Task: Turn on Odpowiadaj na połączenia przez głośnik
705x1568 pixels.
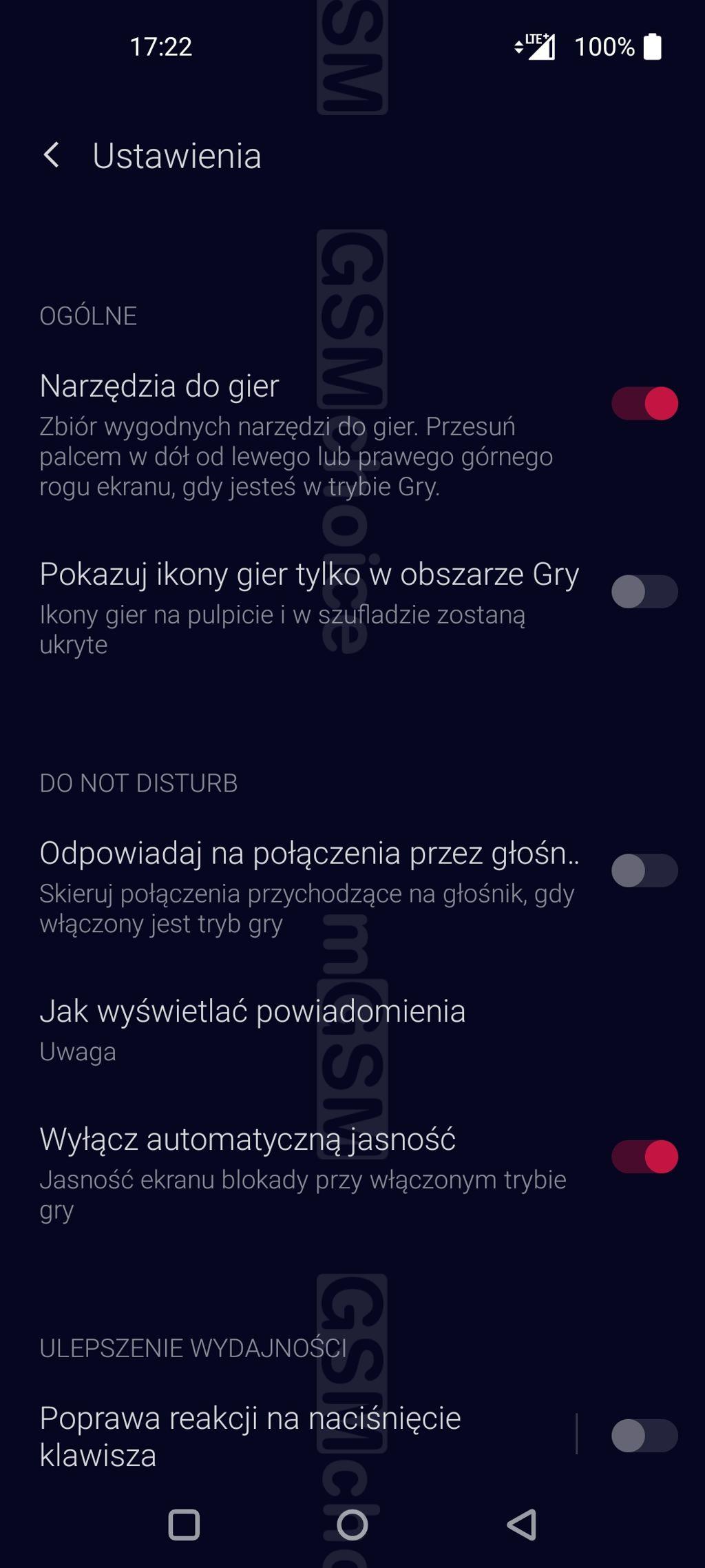Action: (x=644, y=871)
